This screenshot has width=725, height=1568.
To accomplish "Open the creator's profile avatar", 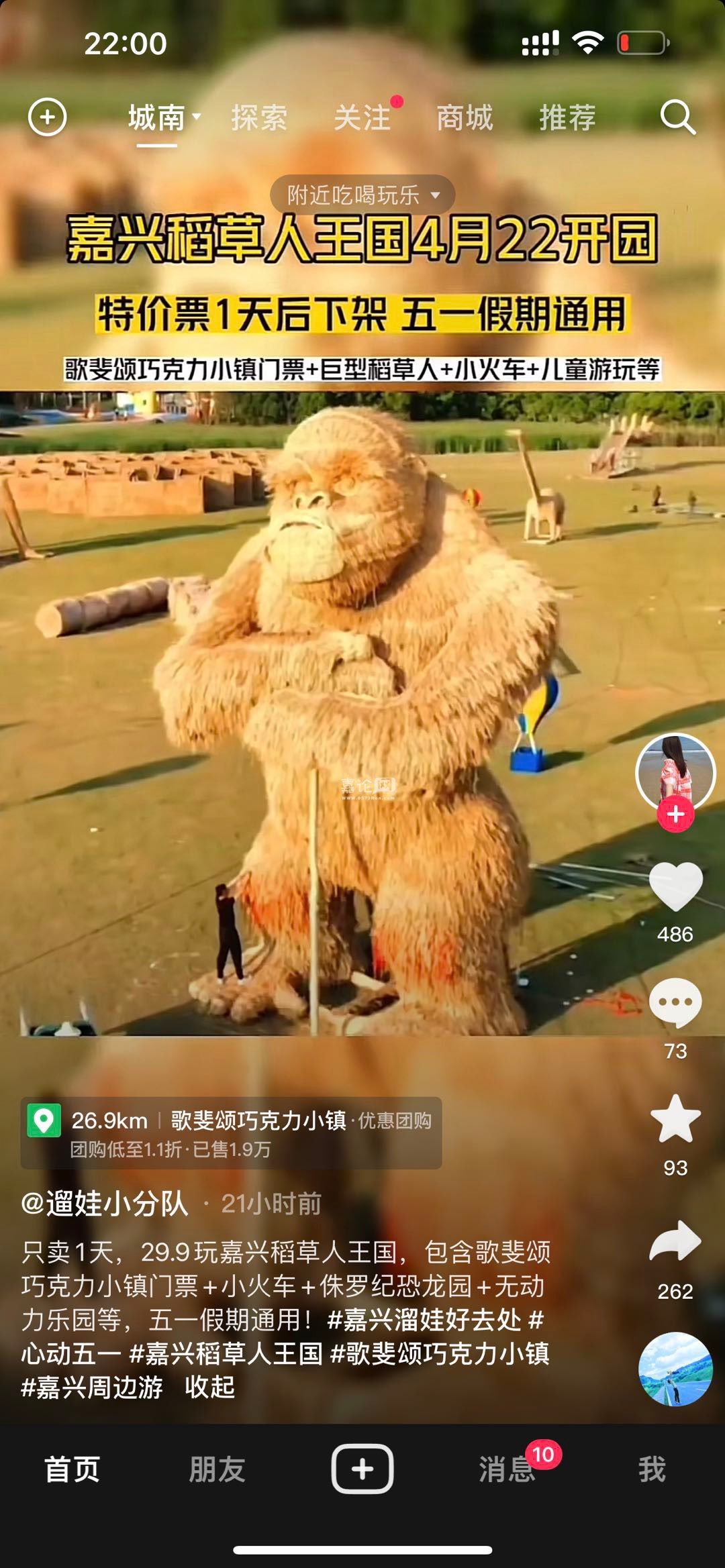I will [675, 772].
